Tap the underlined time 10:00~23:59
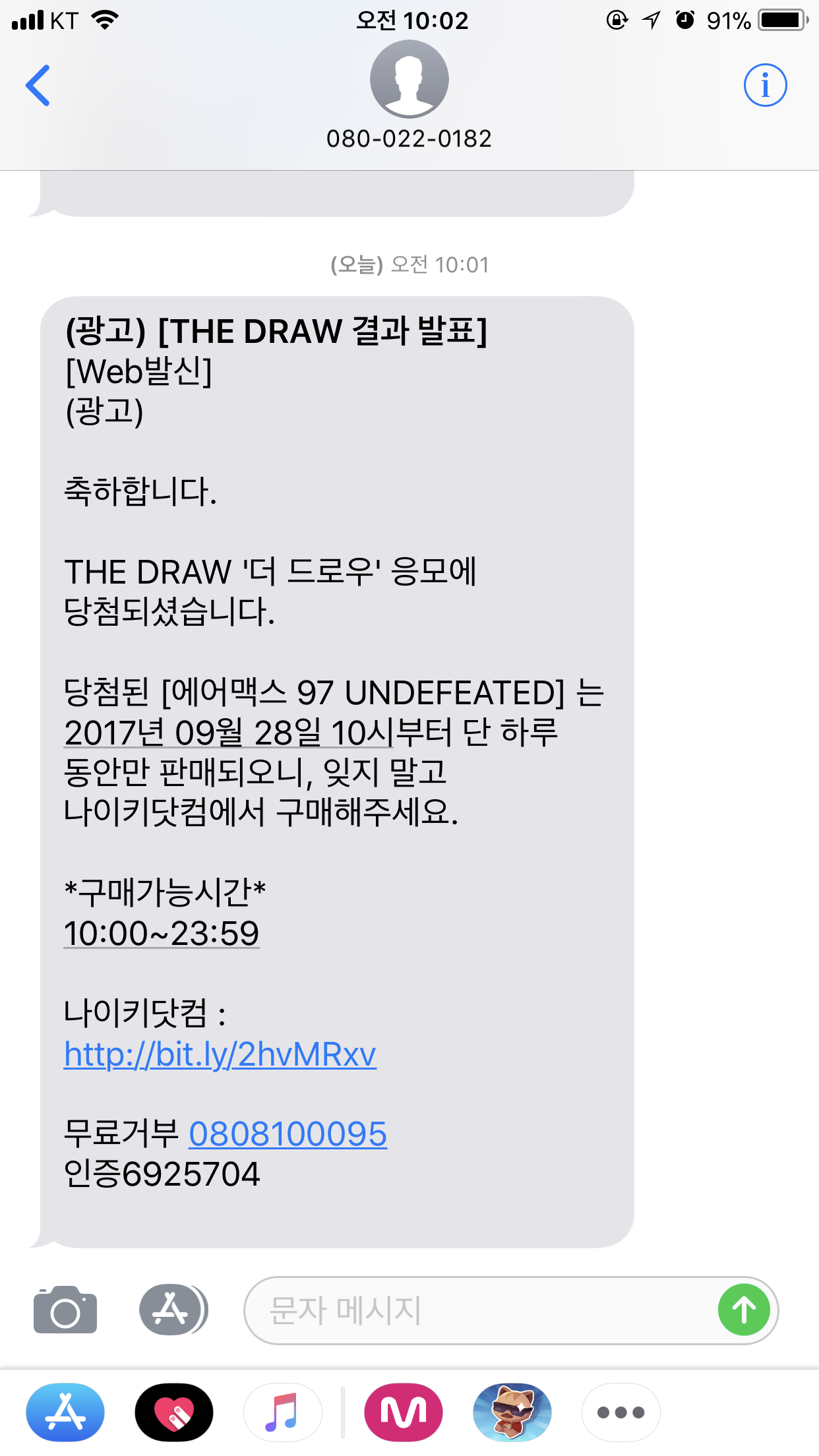Screen dimensions: 819x1456 [x=162, y=932]
